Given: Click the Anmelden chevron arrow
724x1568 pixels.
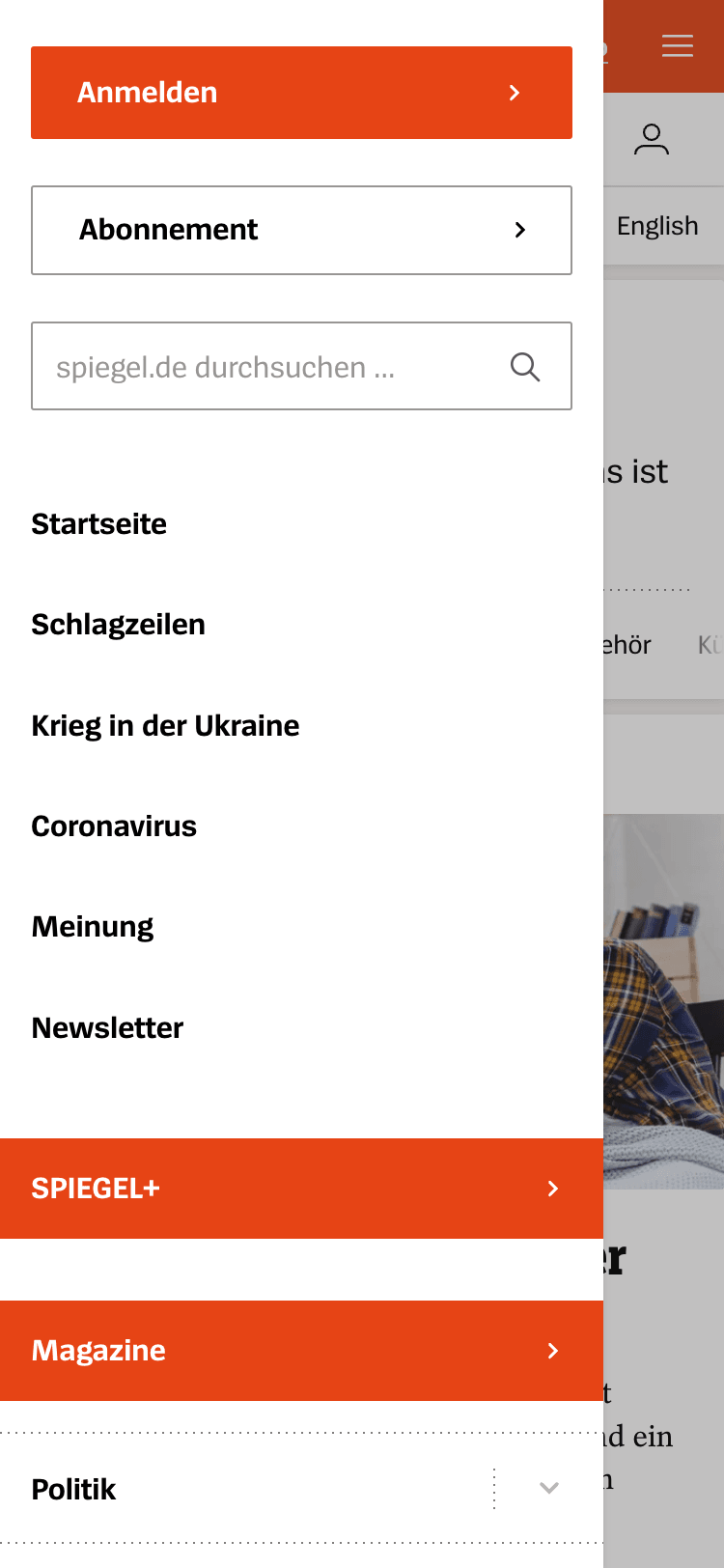Looking at the screenshot, I should pyautogui.click(x=514, y=93).
